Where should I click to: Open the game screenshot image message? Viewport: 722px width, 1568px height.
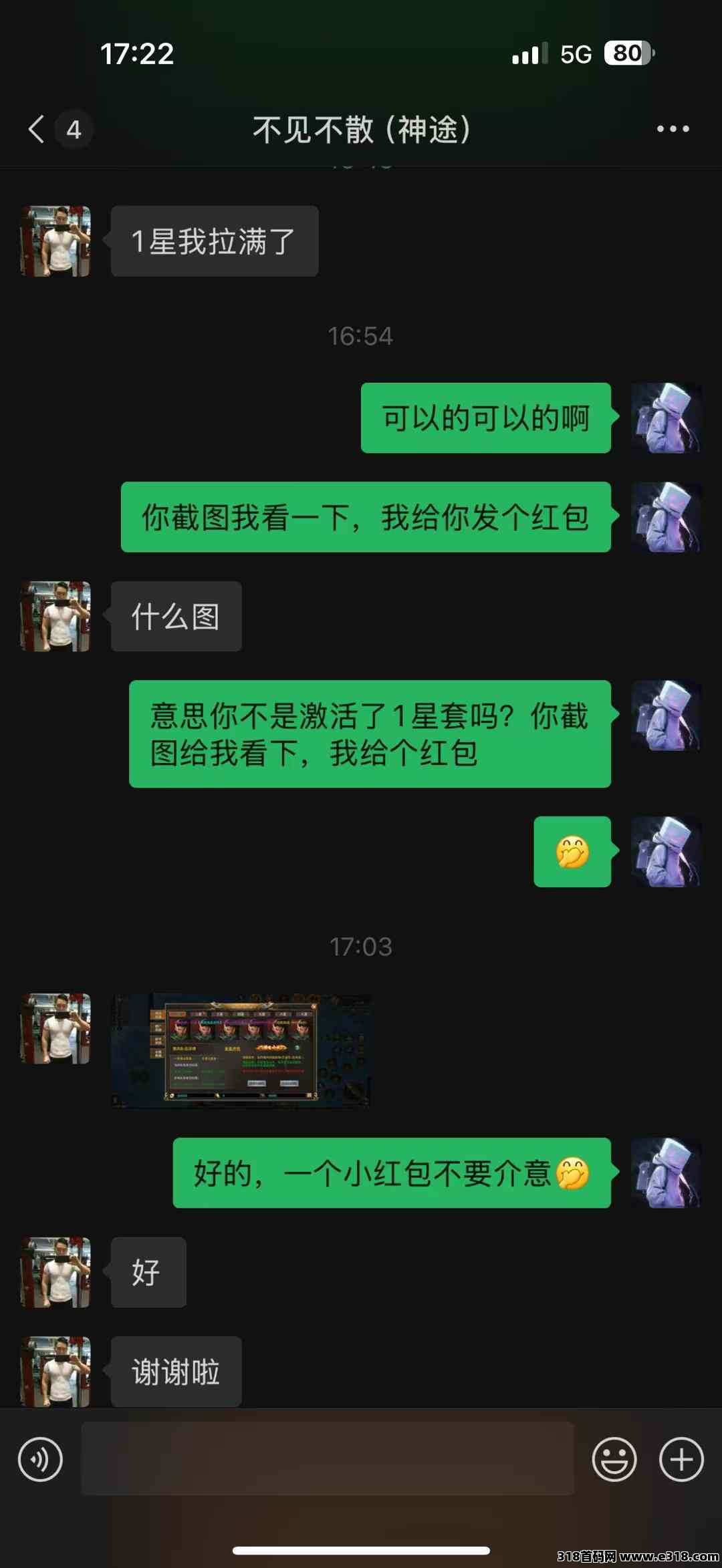[x=241, y=1052]
